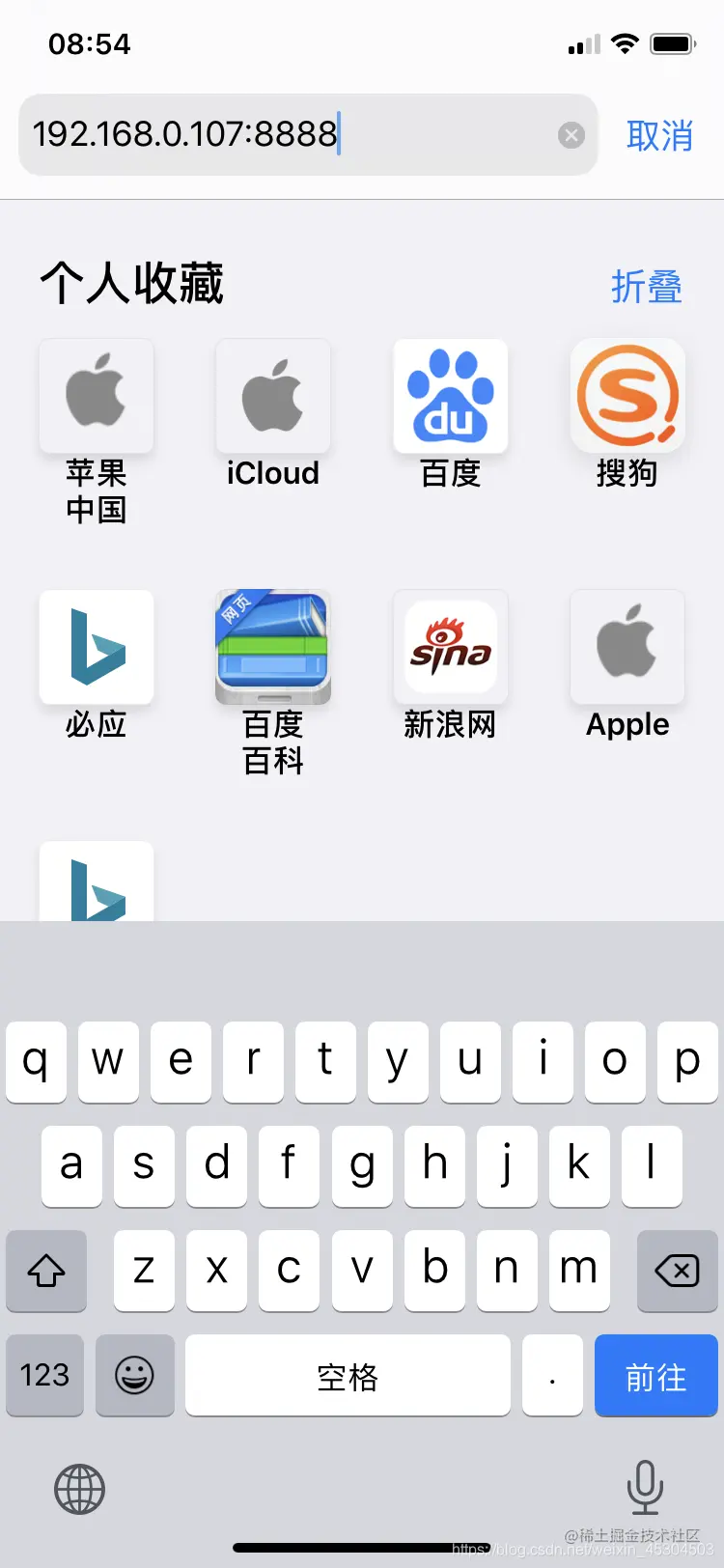The image size is (724, 1568).
Task: Open the iCloud favorite icon
Action: [x=273, y=396]
